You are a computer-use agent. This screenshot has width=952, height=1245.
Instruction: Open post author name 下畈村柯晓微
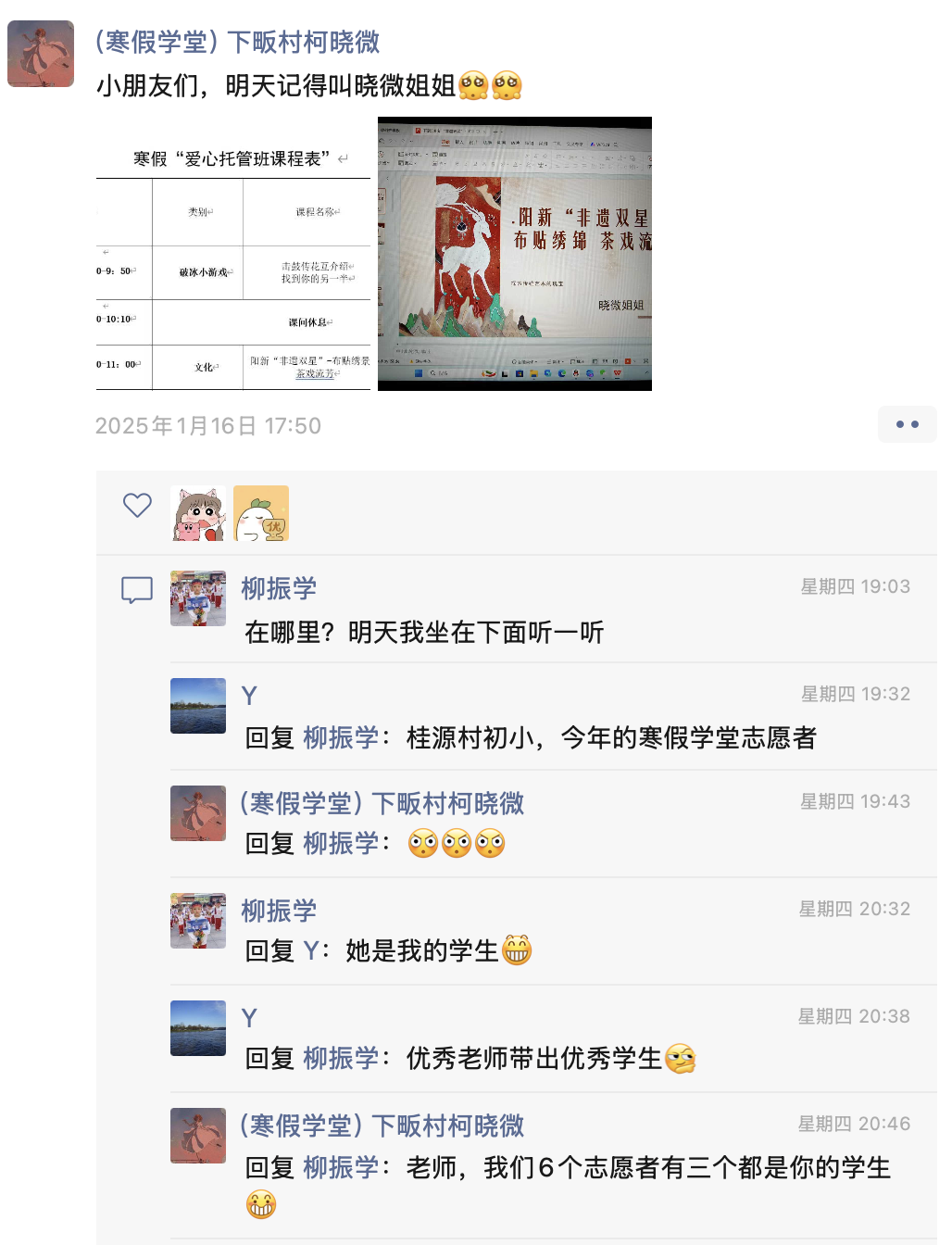(238, 42)
